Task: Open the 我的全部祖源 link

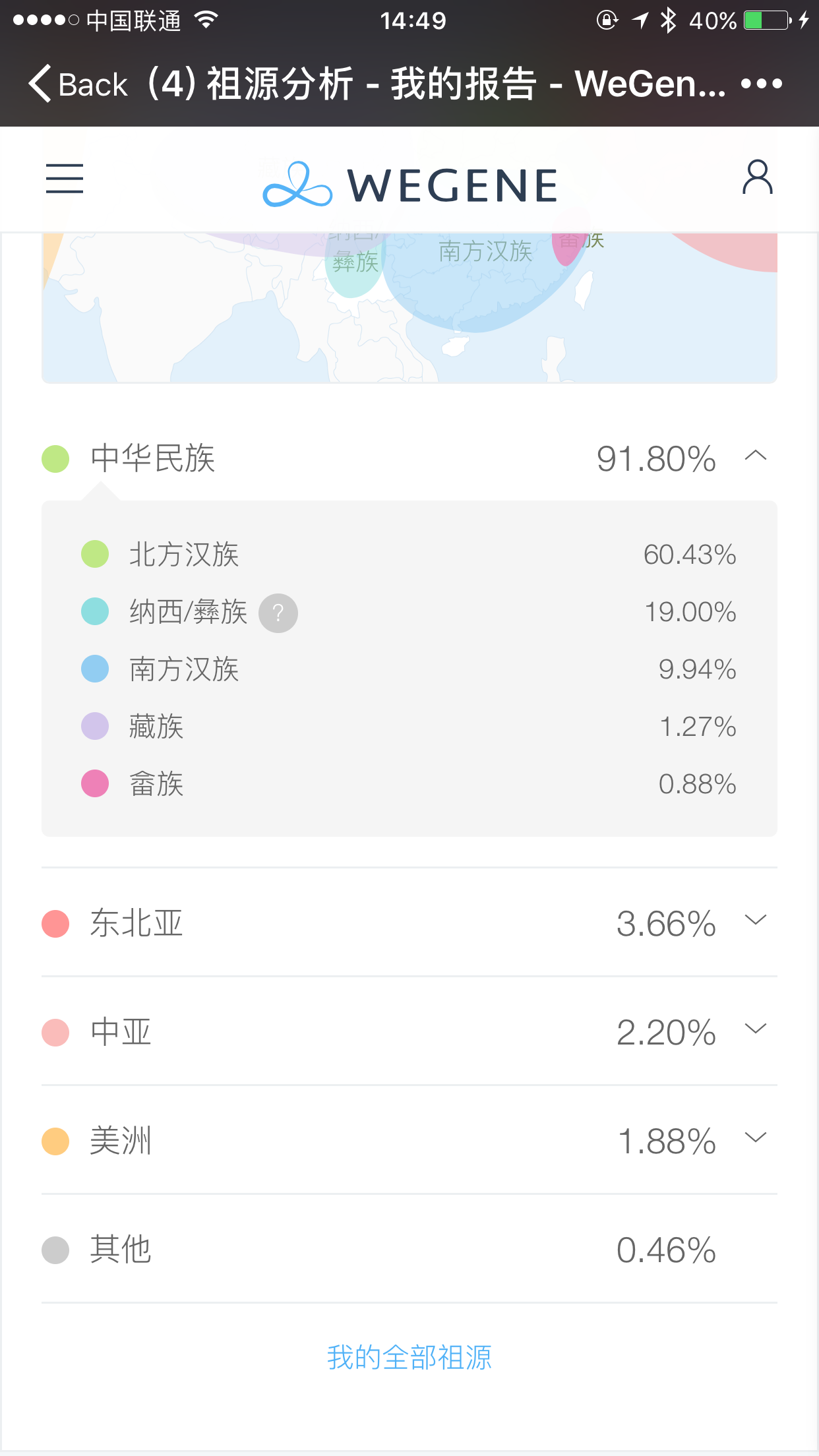Action: [x=409, y=1358]
